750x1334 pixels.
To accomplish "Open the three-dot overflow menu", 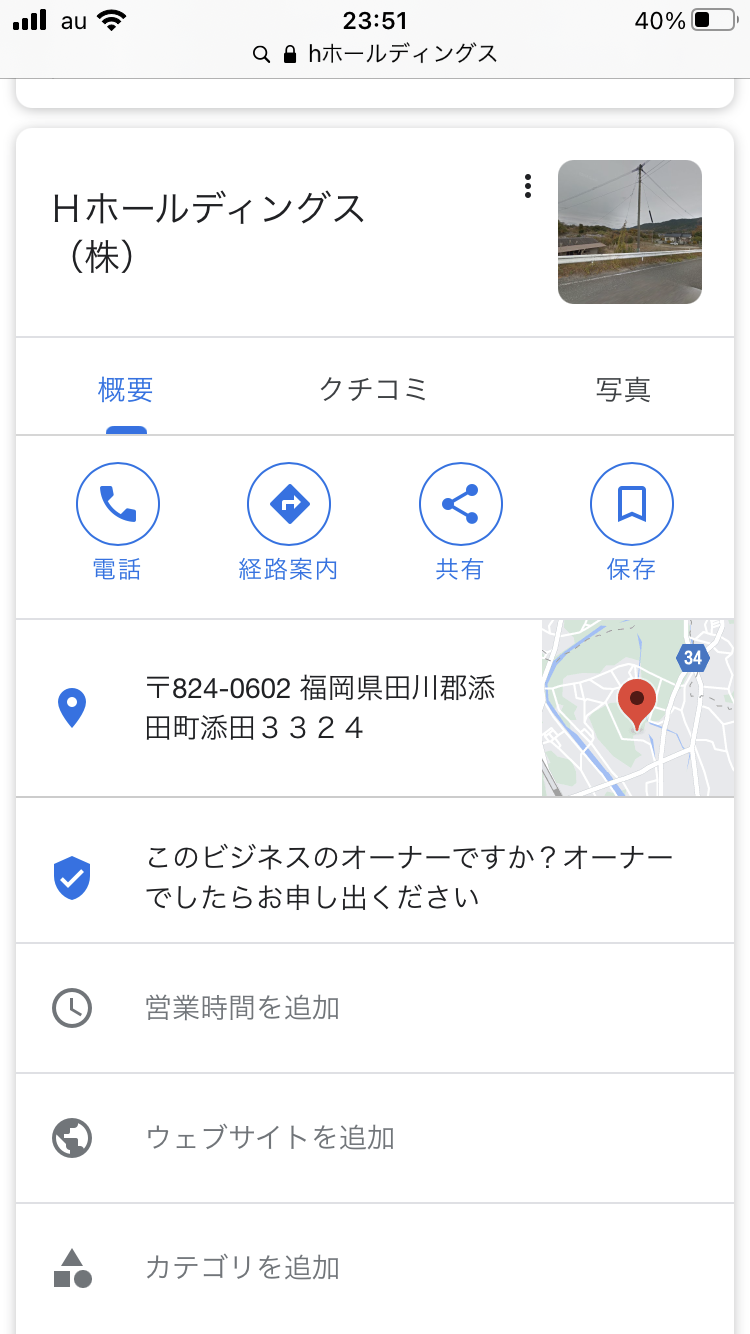I will coord(527,186).
